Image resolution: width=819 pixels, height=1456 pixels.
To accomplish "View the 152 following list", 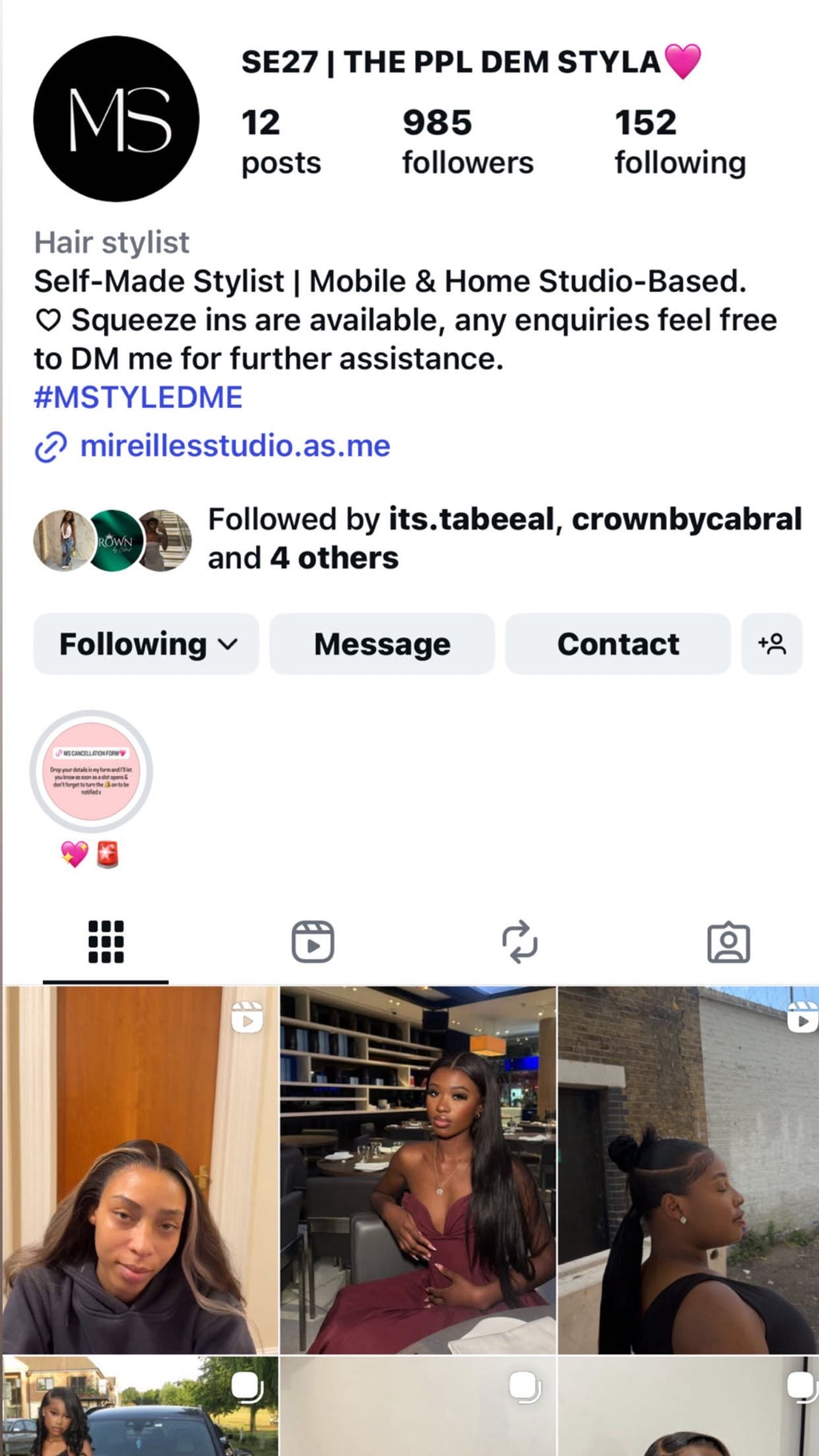I will tap(680, 142).
